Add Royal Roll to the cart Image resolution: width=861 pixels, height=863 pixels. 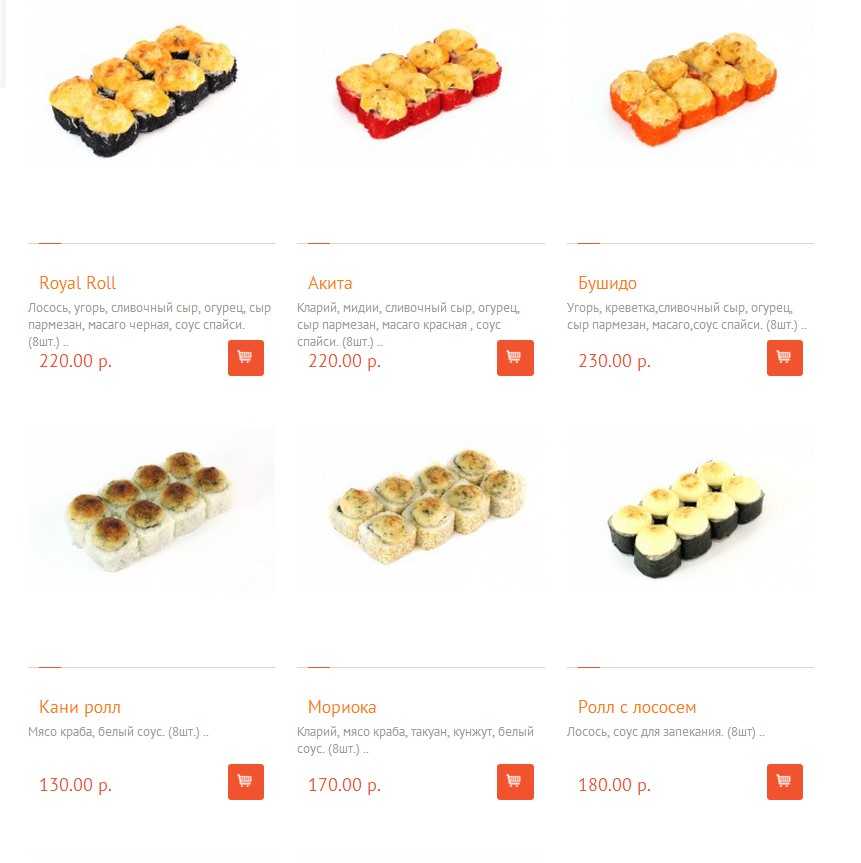click(x=245, y=358)
